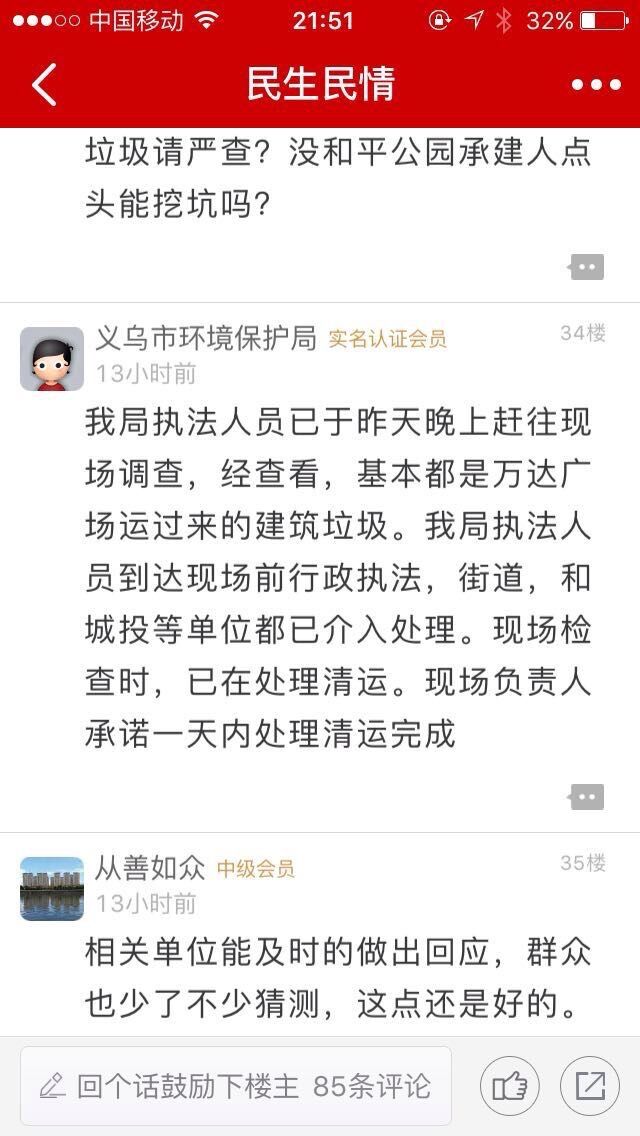
Task: Share the post with the share icon
Action: [590, 1085]
